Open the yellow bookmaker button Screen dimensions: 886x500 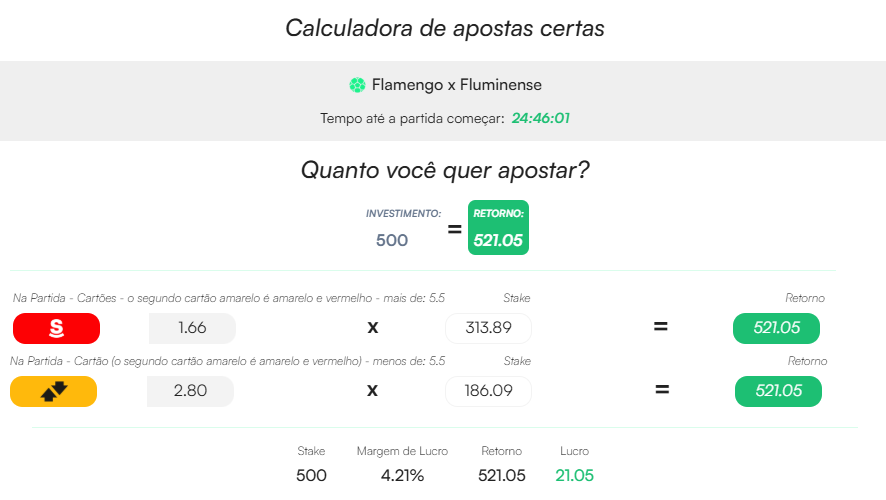pos(54,391)
